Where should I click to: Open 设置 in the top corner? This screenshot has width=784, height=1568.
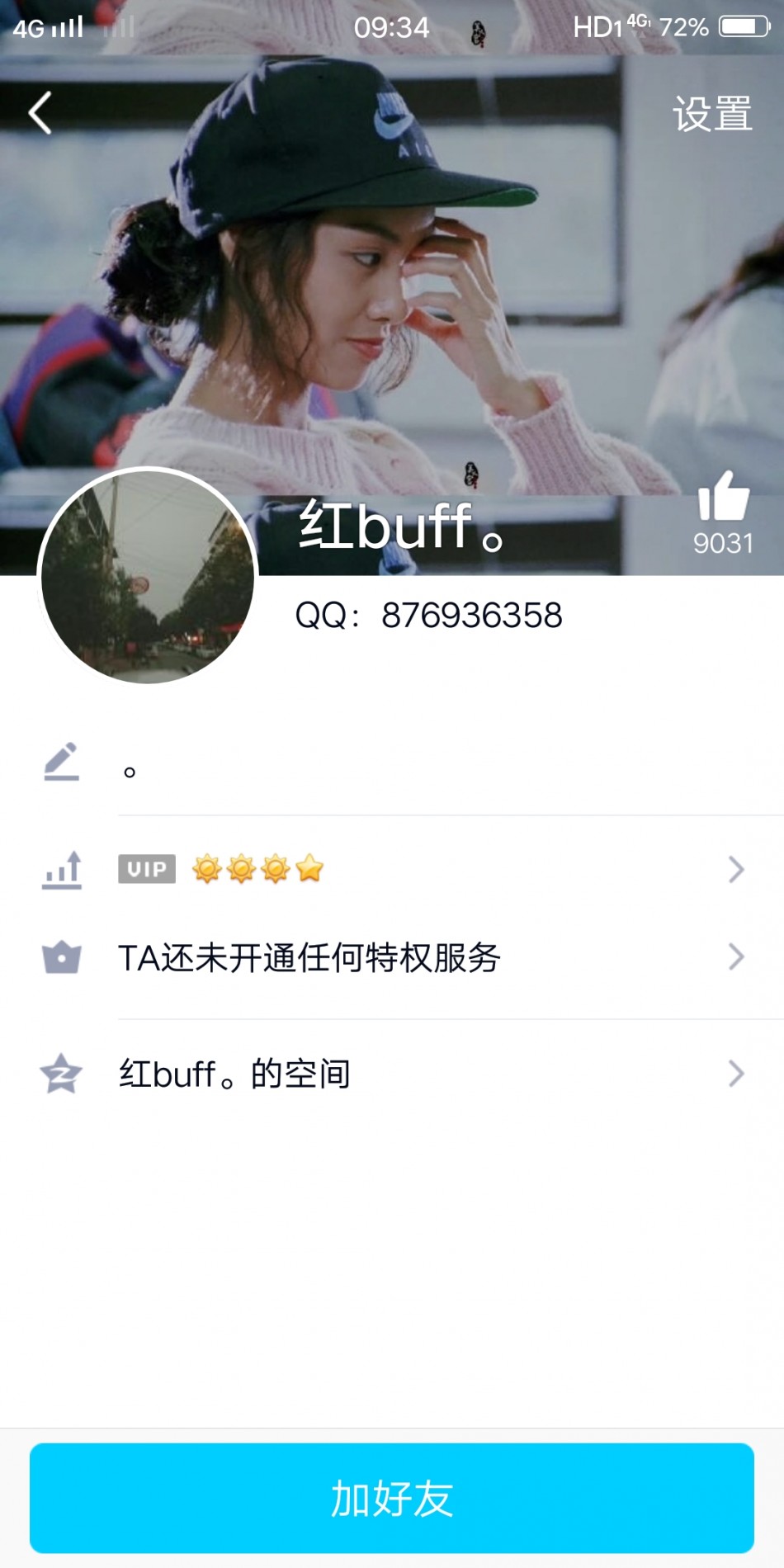coord(711,114)
